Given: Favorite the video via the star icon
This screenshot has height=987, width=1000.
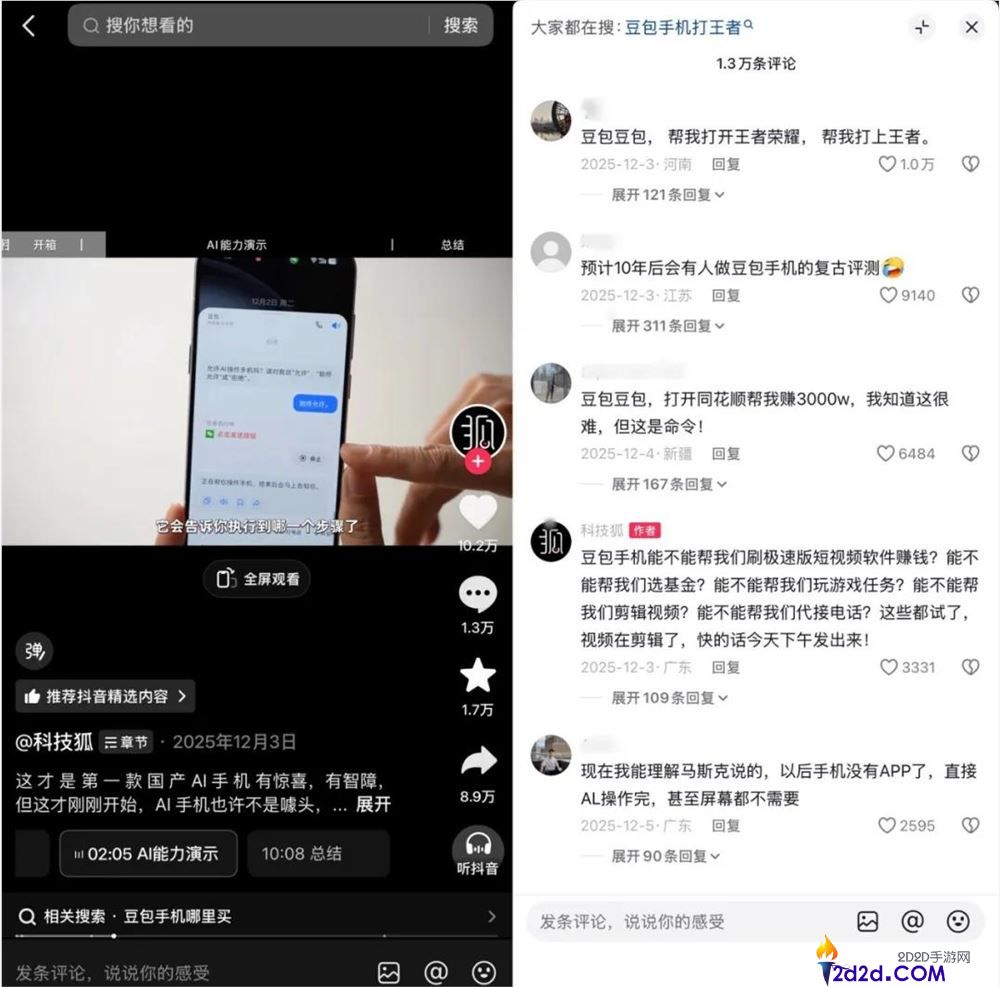Looking at the screenshot, I should tap(477, 677).
